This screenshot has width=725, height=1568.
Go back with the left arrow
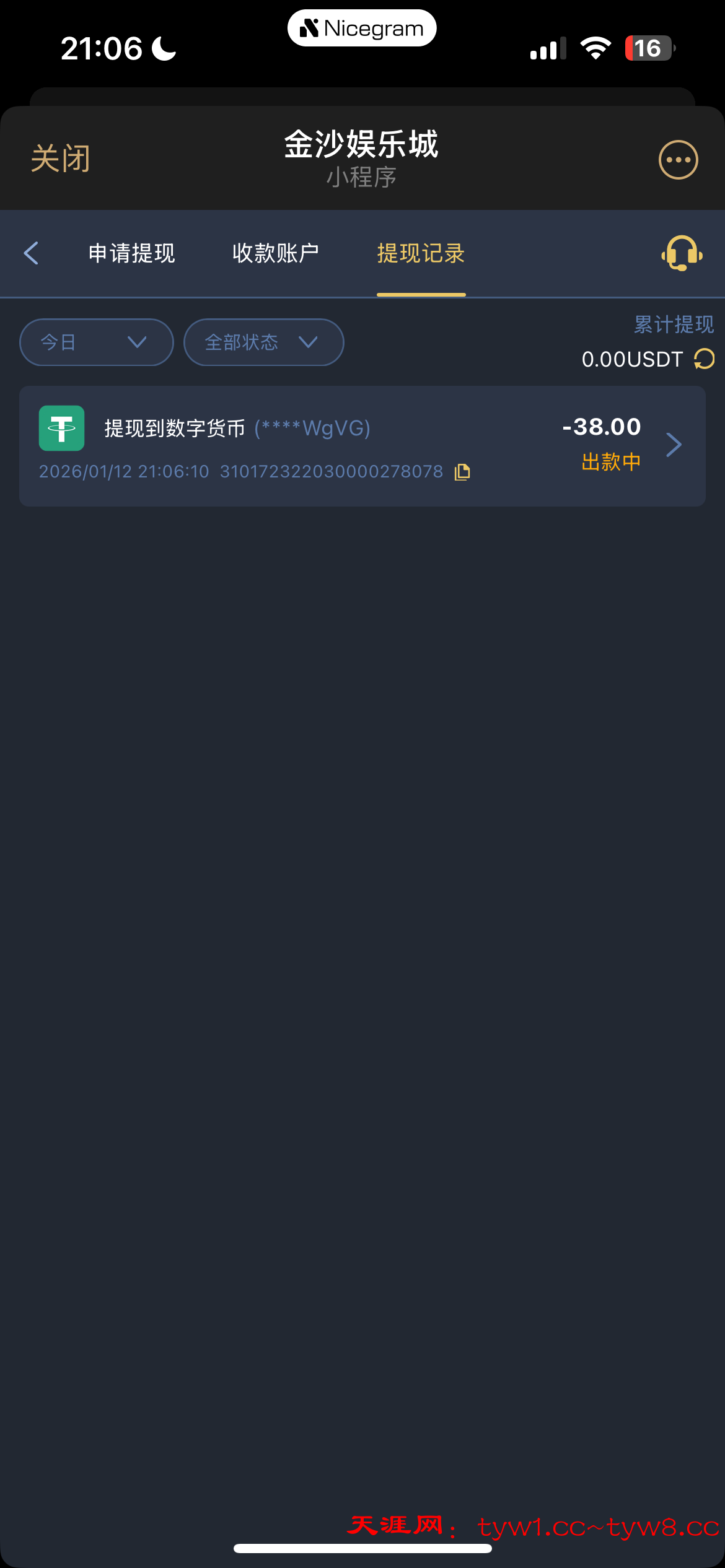(32, 253)
